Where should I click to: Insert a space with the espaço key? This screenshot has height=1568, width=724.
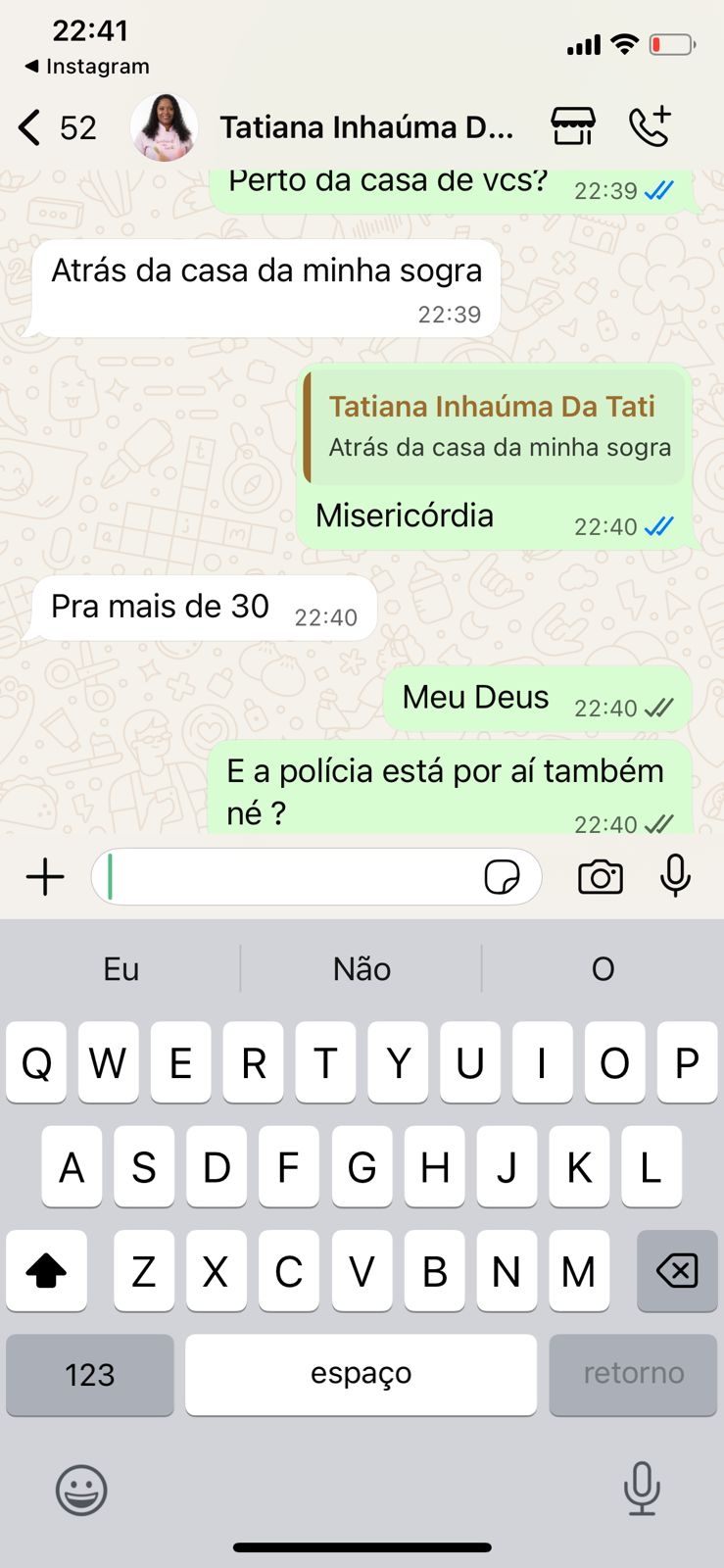click(x=361, y=1374)
